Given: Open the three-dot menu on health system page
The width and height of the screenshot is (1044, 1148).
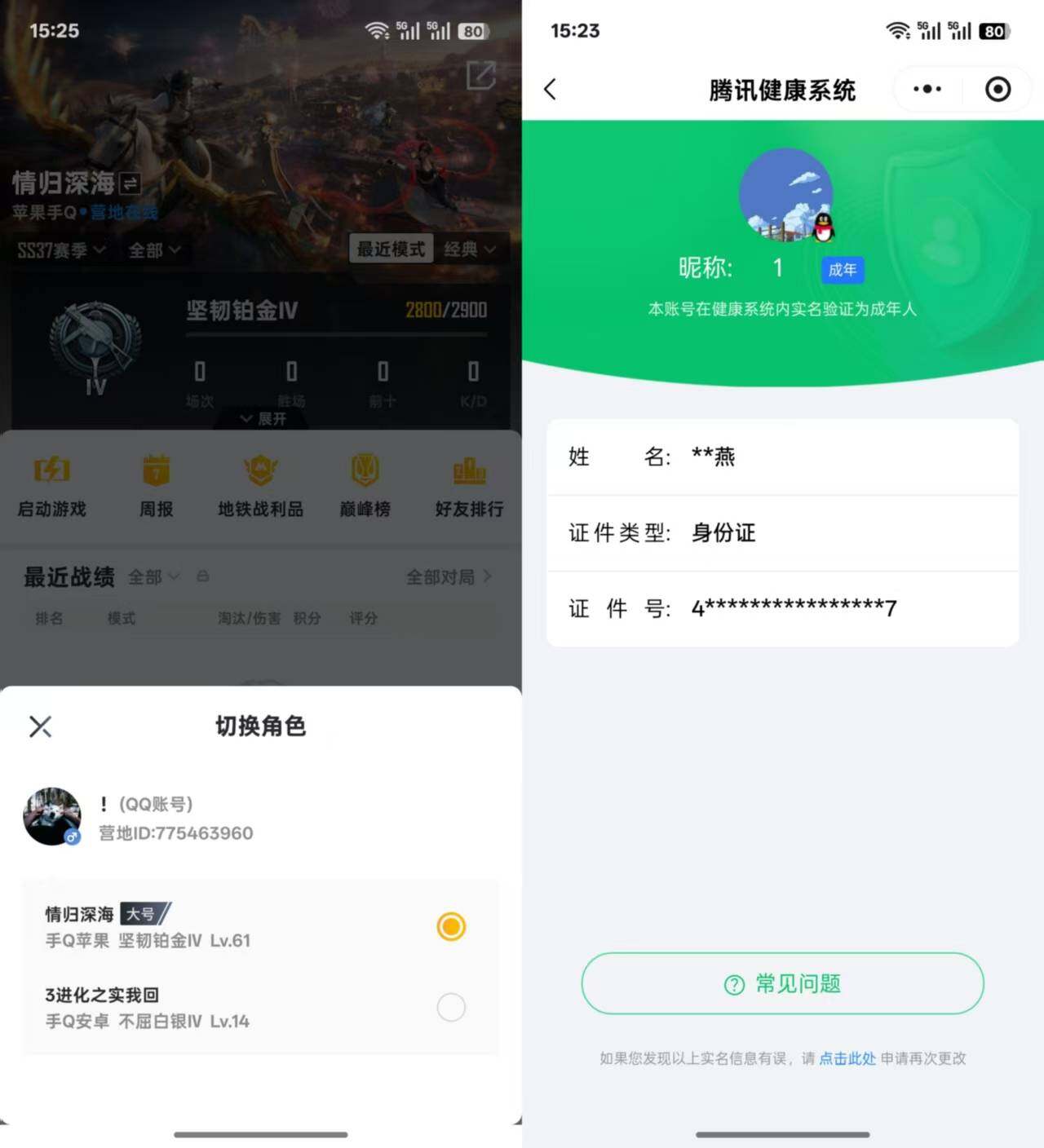Looking at the screenshot, I should click(x=926, y=90).
